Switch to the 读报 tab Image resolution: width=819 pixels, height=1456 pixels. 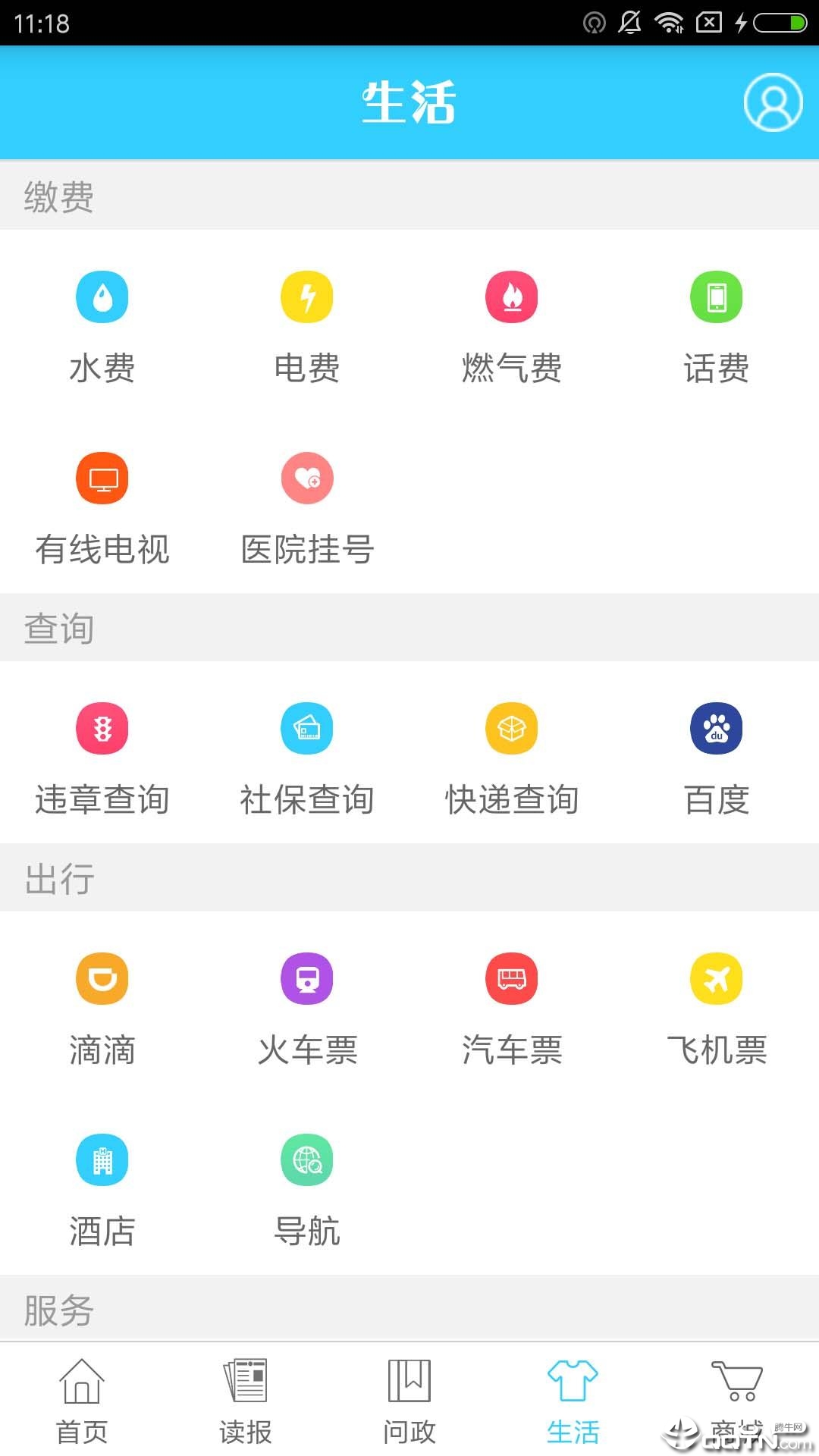246,1400
